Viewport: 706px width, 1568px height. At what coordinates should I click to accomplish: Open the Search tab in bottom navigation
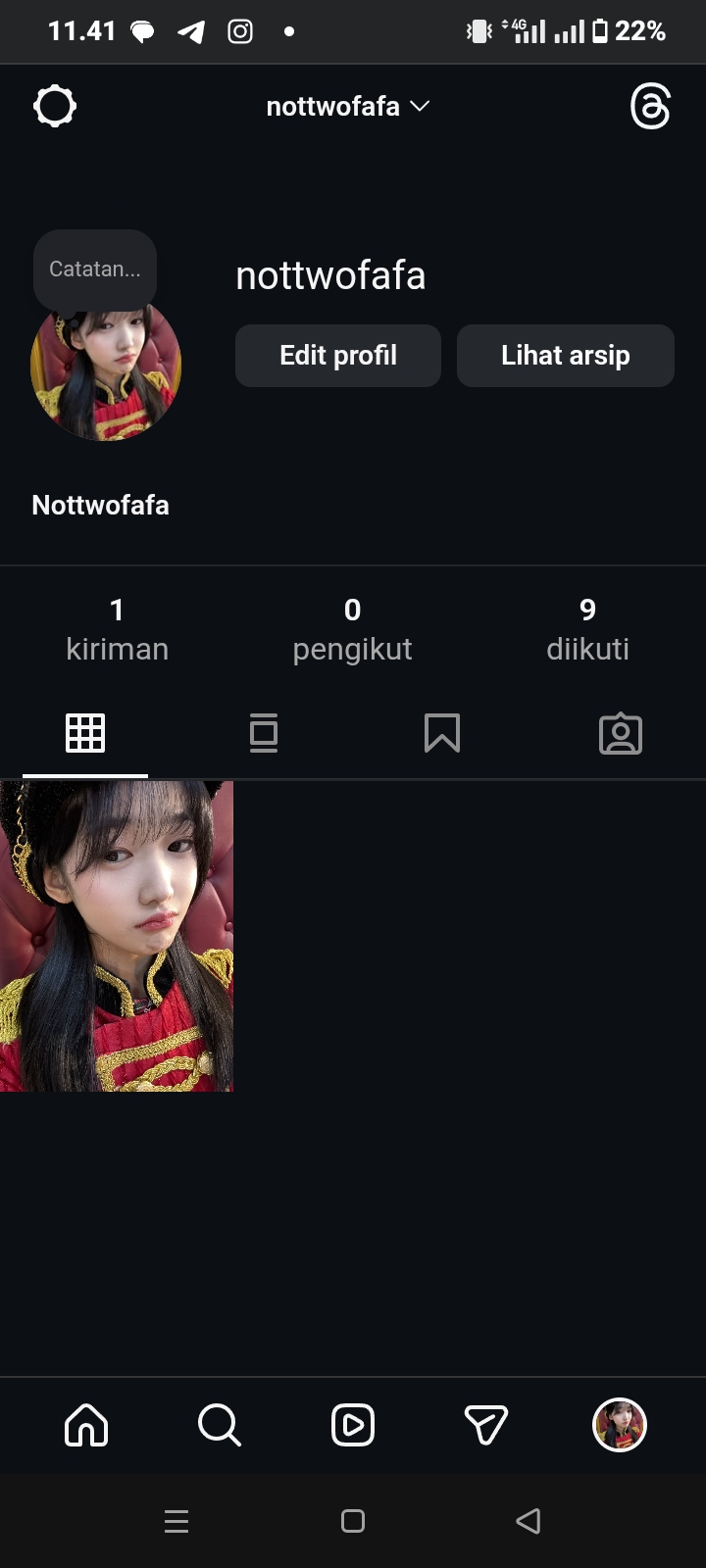(220, 1425)
